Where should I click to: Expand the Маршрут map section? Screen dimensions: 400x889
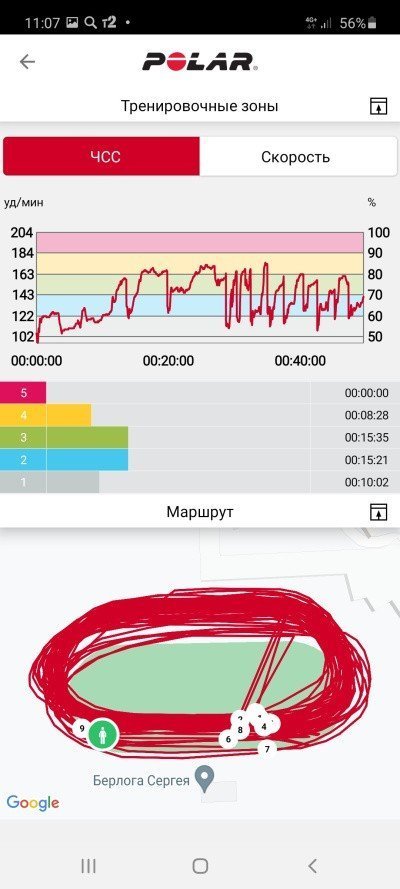point(378,511)
